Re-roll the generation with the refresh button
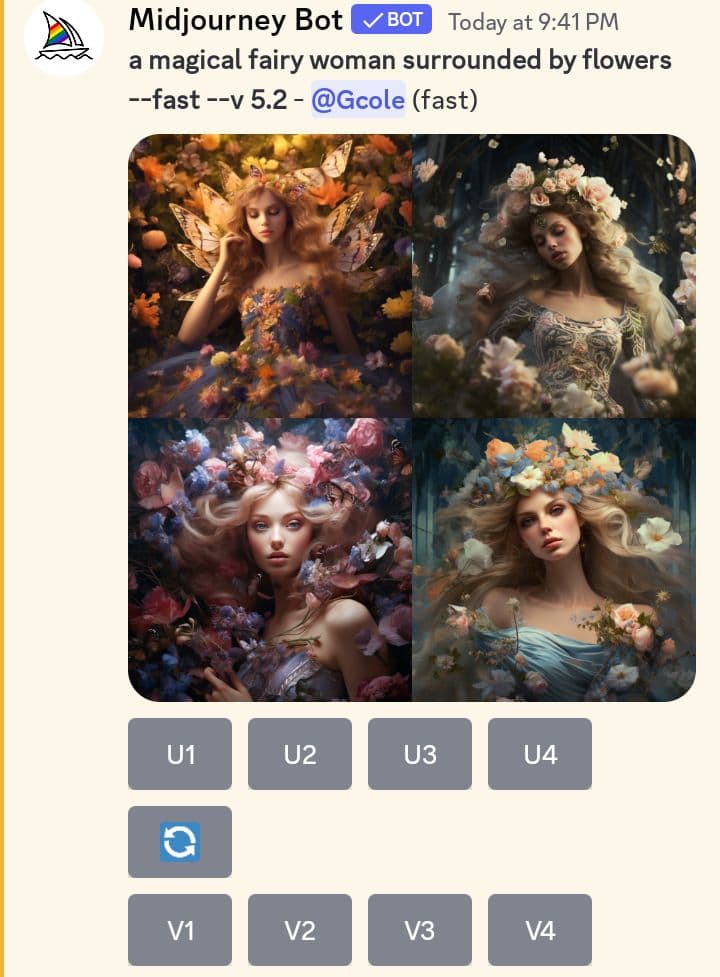Image resolution: width=720 pixels, height=977 pixels. click(180, 842)
